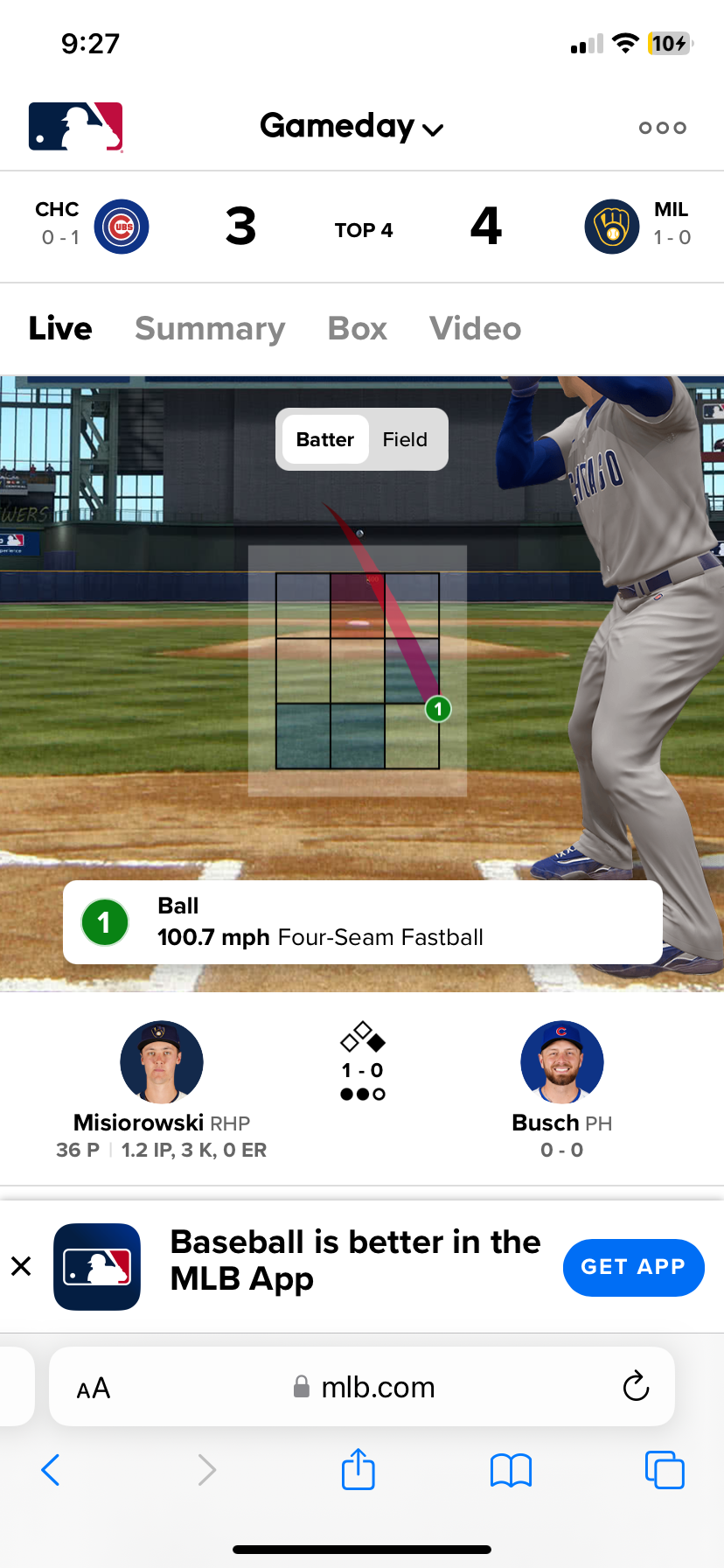Tap the GET APP button

coord(633,1267)
